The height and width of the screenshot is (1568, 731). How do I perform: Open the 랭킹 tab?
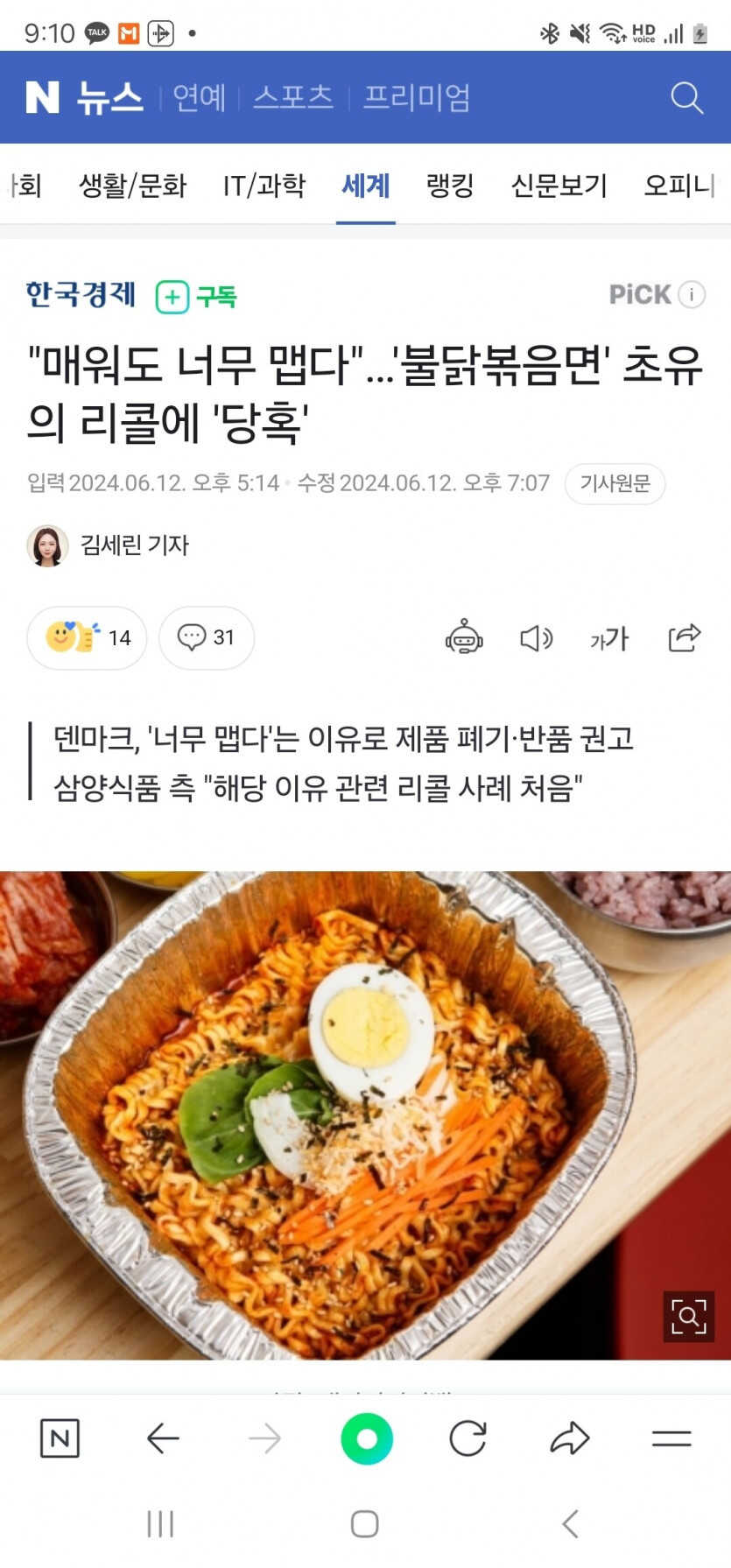point(450,186)
